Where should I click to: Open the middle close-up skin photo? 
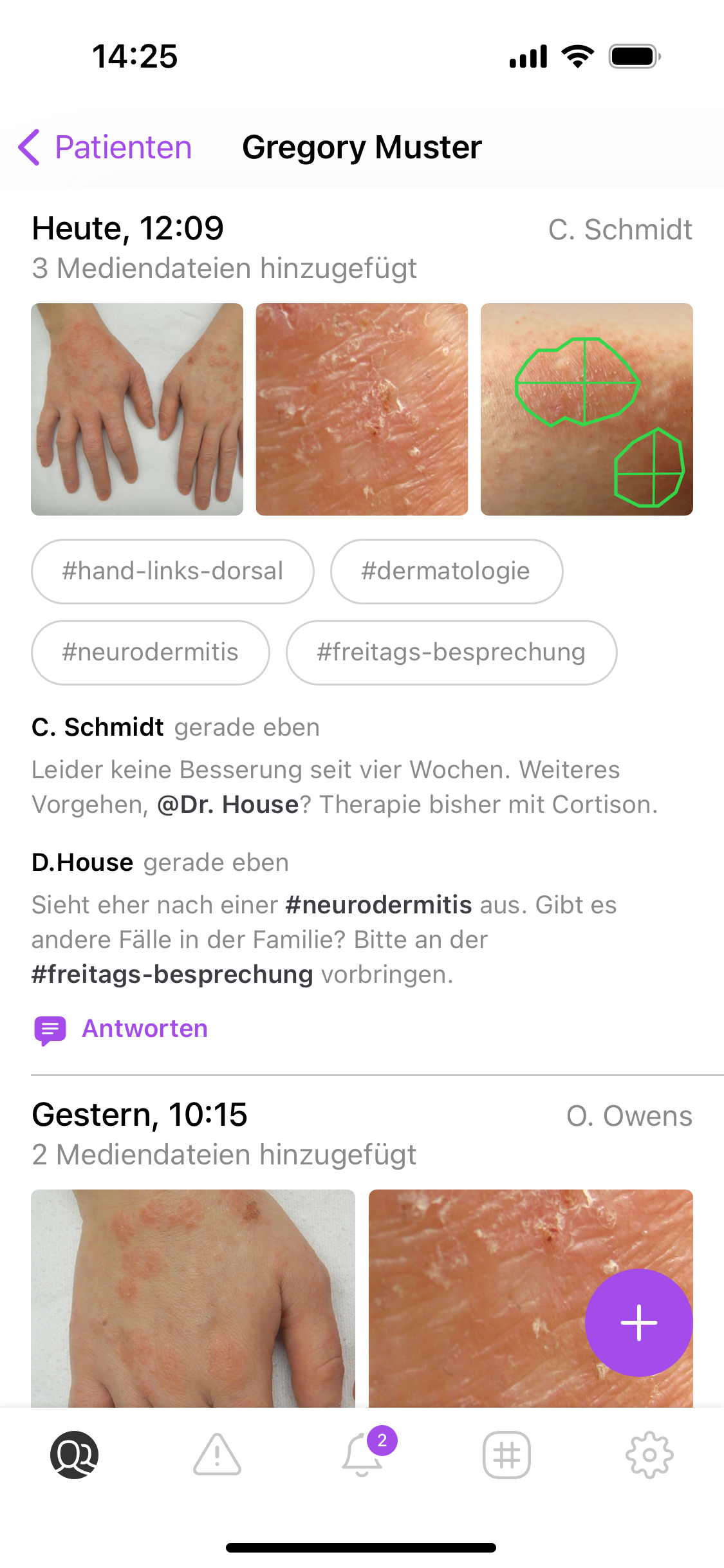tap(362, 409)
